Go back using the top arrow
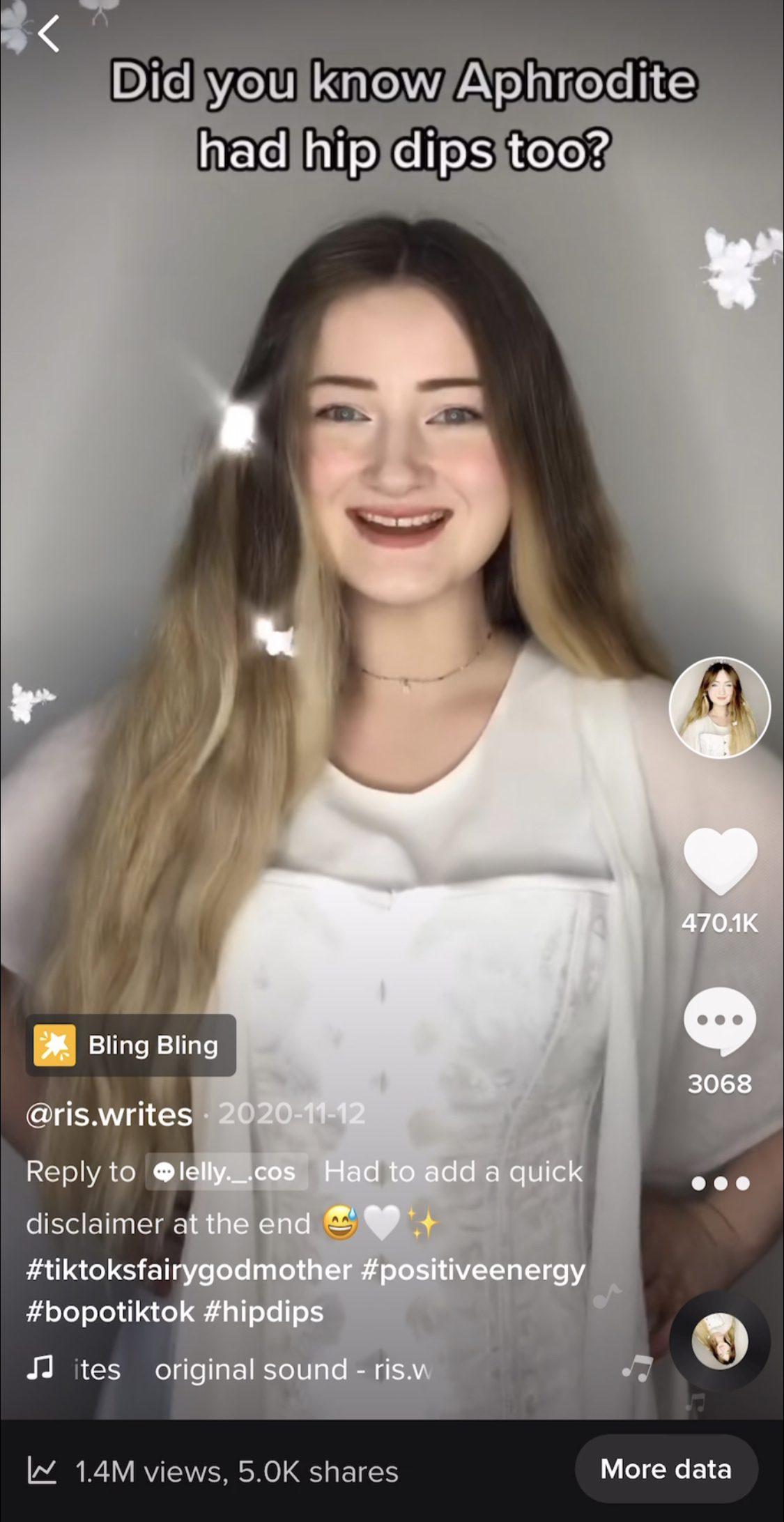This screenshot has width=784, height=1522. pos(49,34)
